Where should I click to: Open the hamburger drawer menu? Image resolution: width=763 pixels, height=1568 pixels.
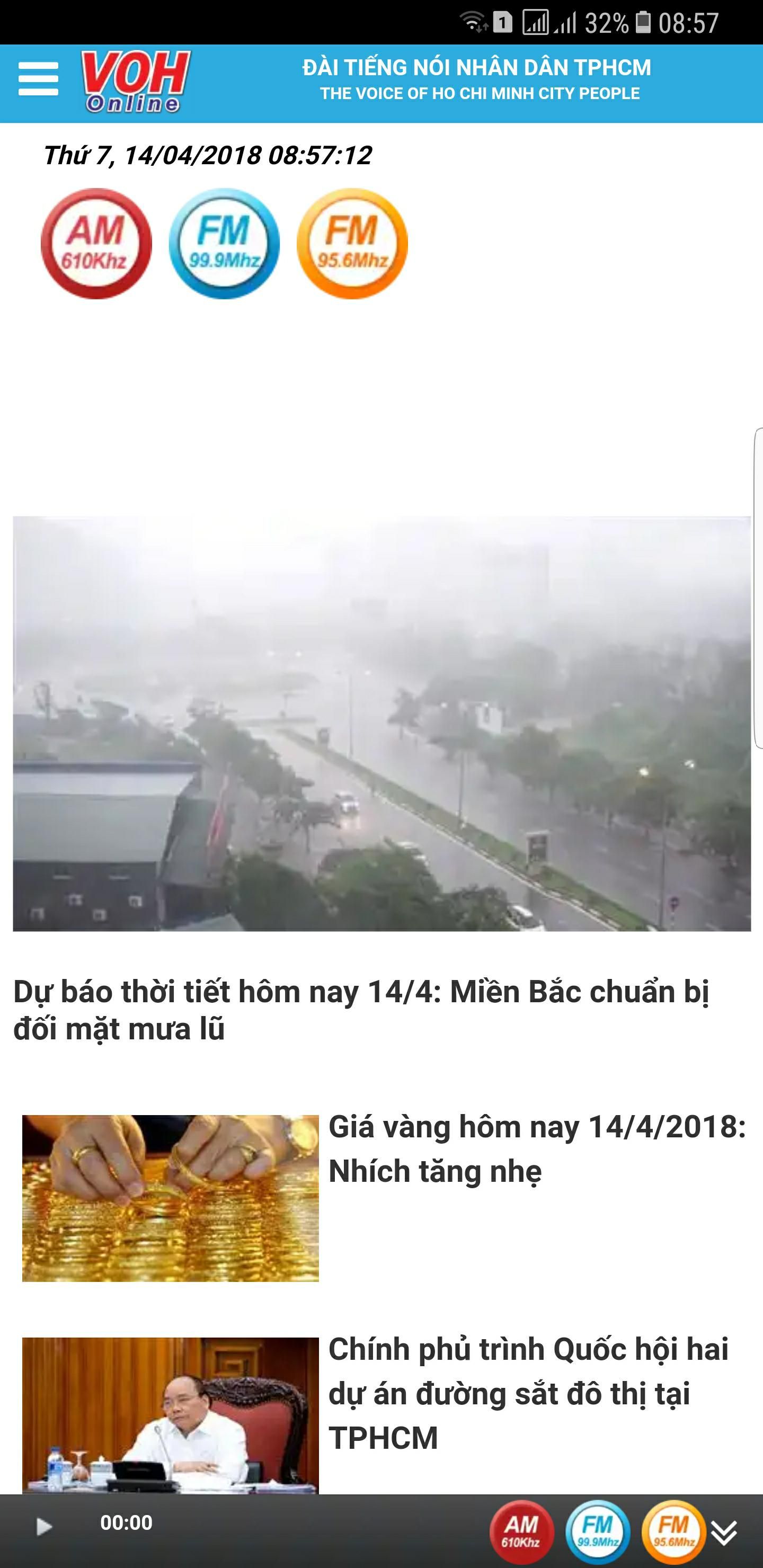[x=38, y=79]
